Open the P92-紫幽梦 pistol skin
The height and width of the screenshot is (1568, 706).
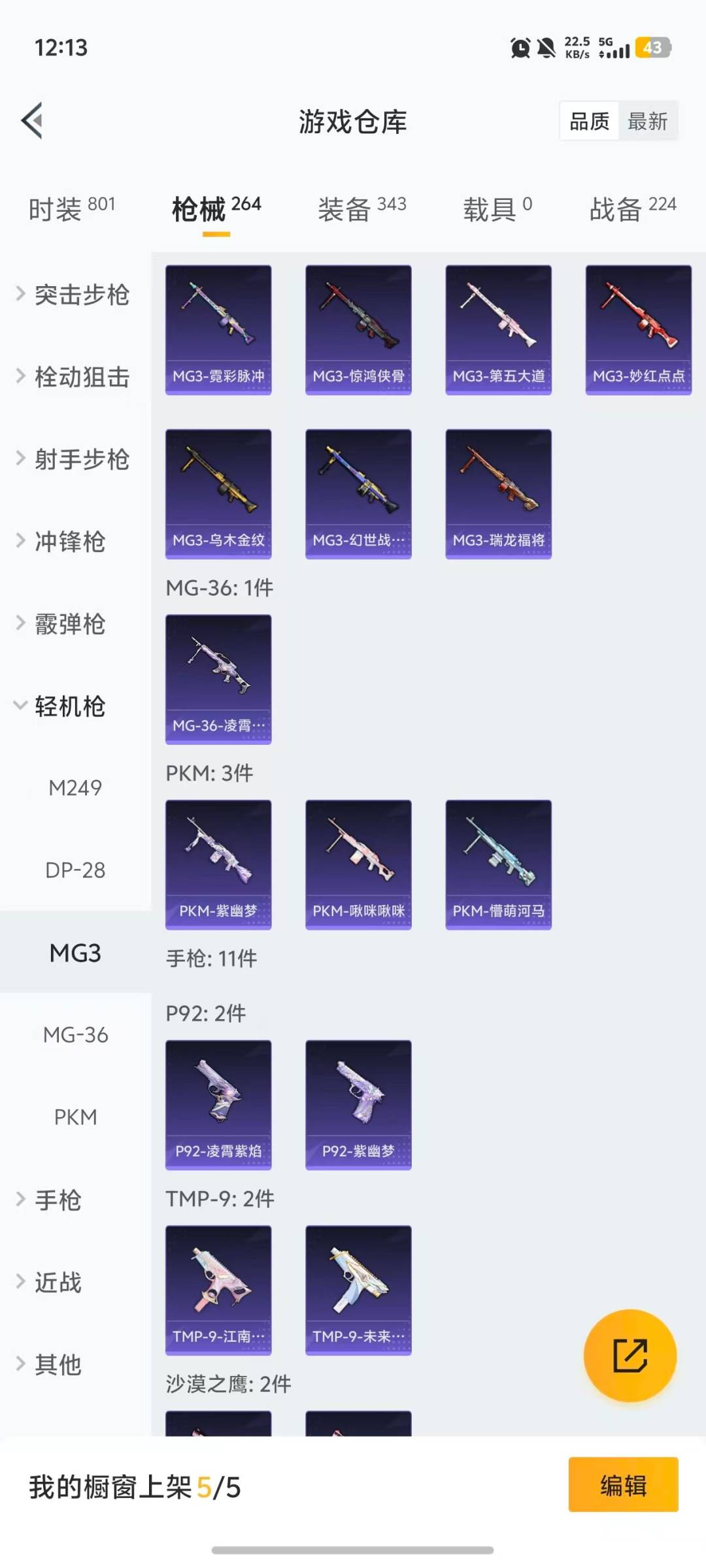[x=358, y=1103]
